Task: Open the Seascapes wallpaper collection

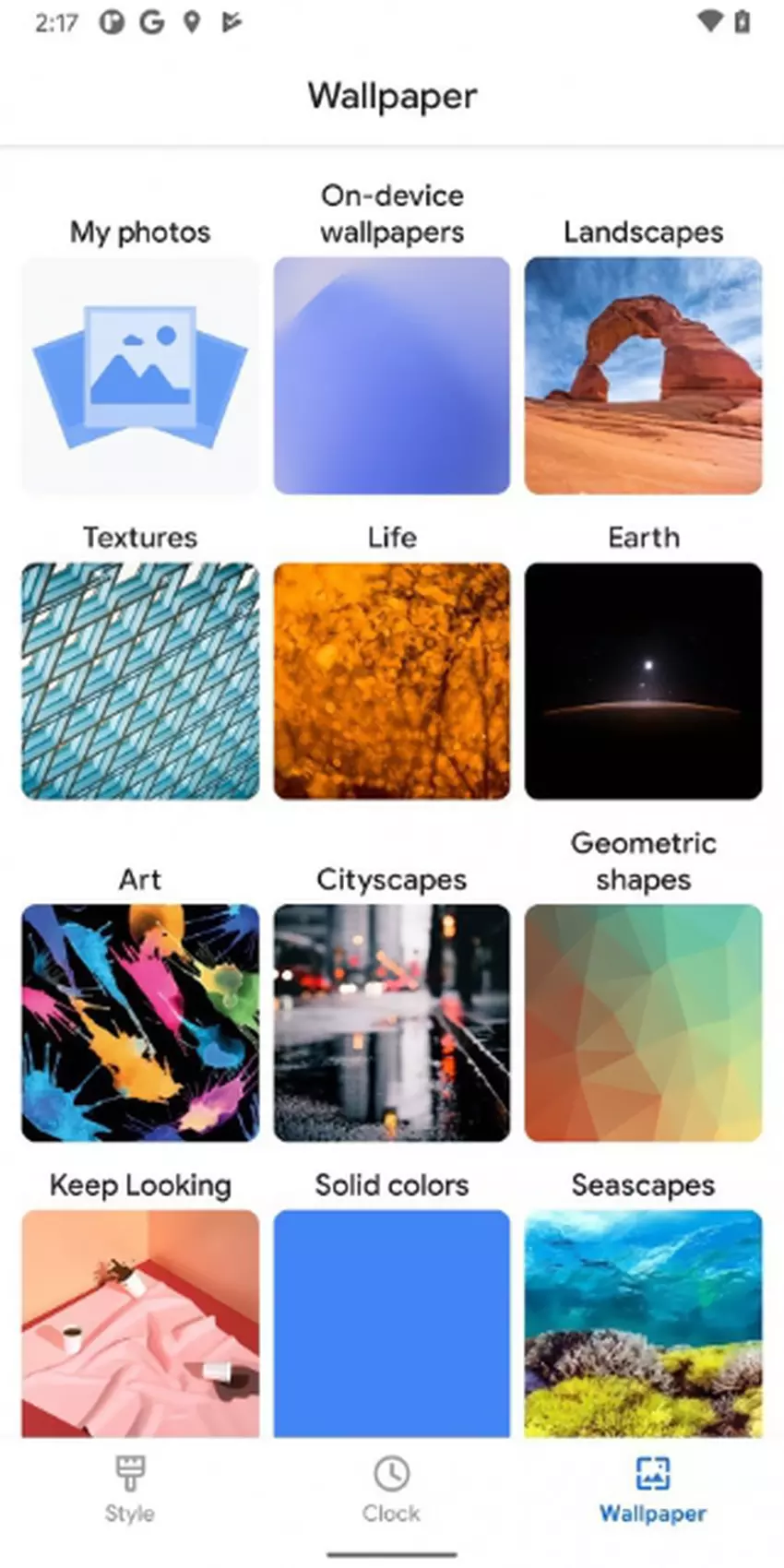Action: point(643,1324)
